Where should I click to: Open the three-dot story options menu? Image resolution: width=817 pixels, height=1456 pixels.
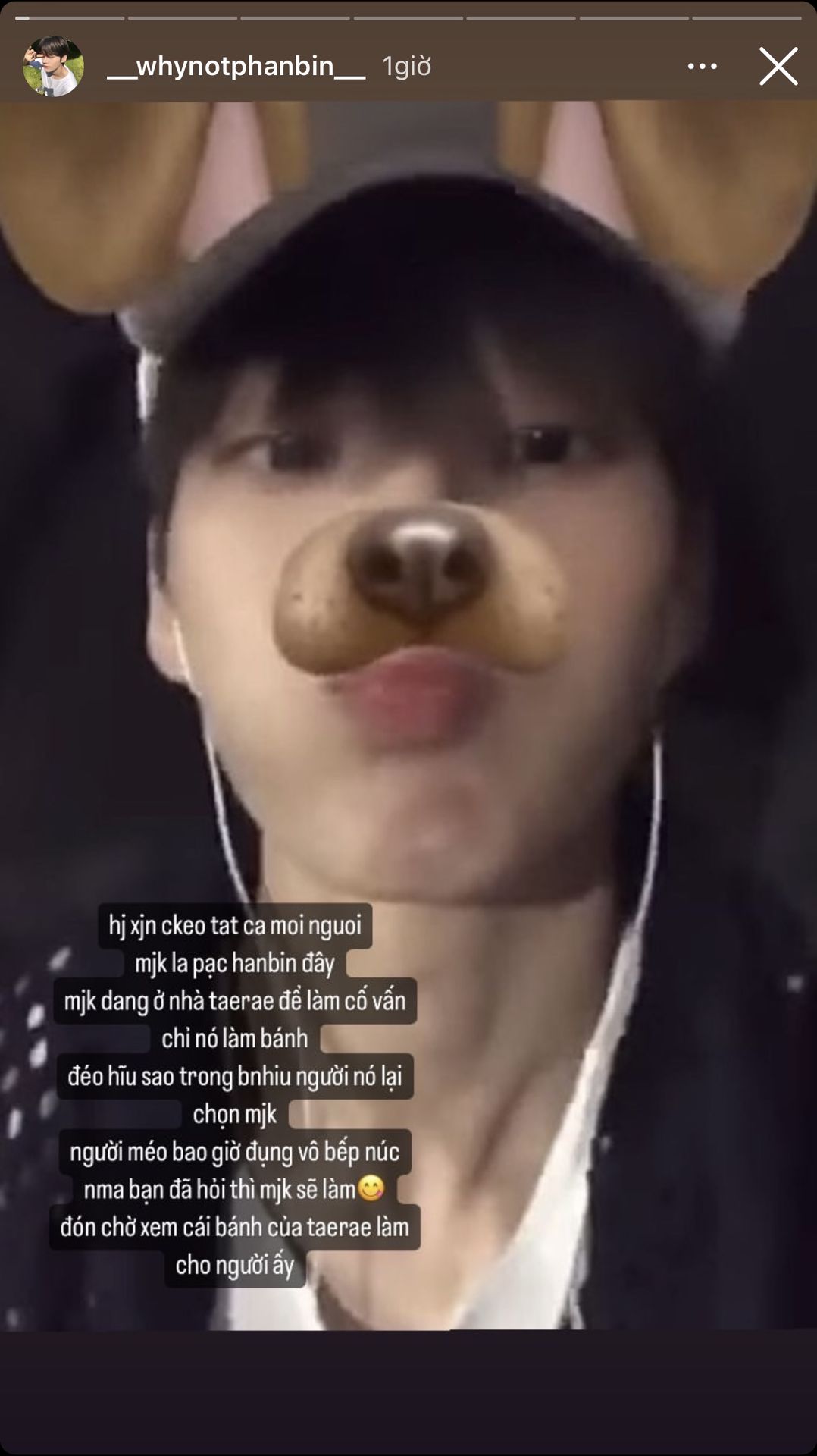point(702,67)
